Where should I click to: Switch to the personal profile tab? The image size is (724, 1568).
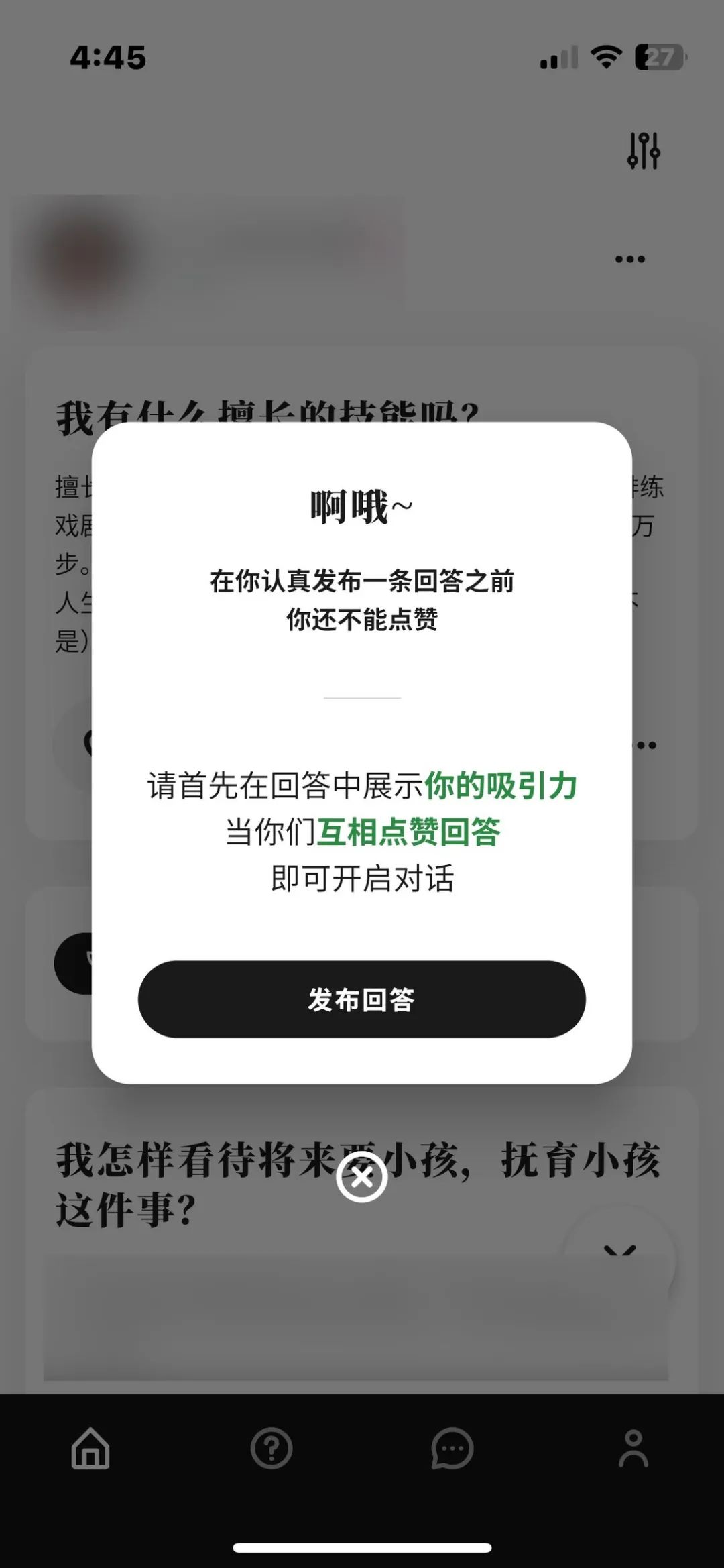tap(633, 1448)
